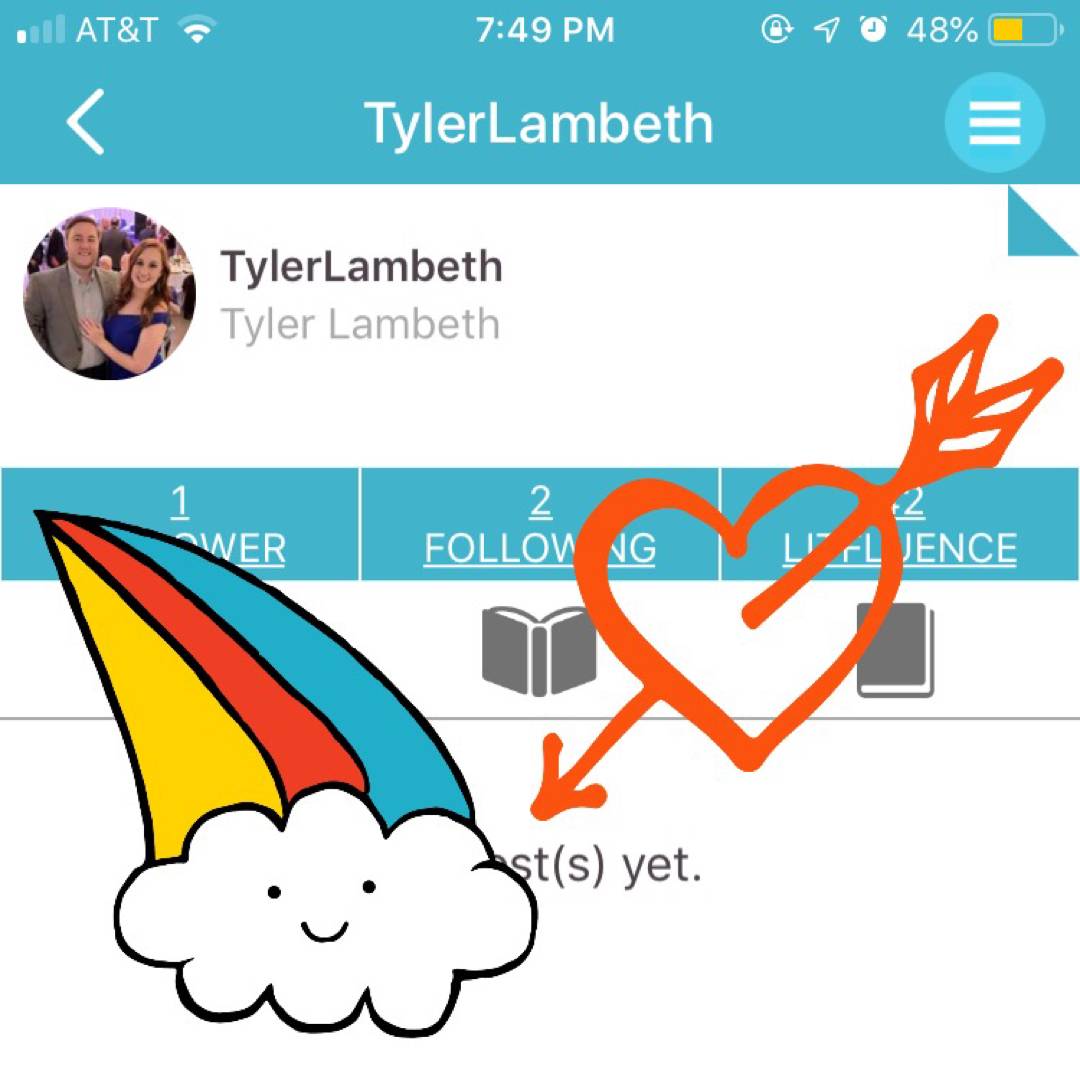View TylerLambeth's profile photo

tap(109, 294)
